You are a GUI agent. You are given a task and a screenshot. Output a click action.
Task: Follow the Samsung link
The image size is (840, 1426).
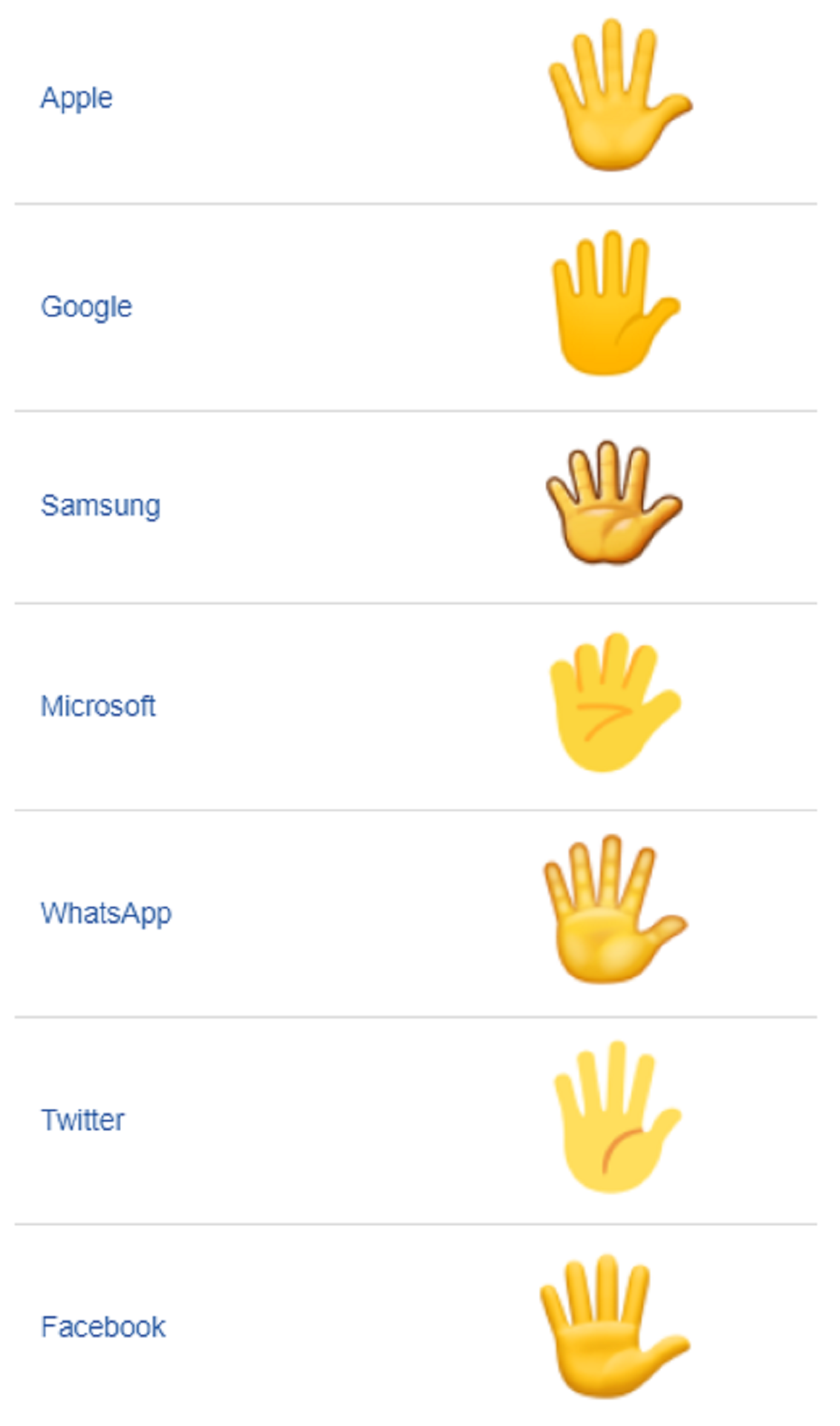100,506
